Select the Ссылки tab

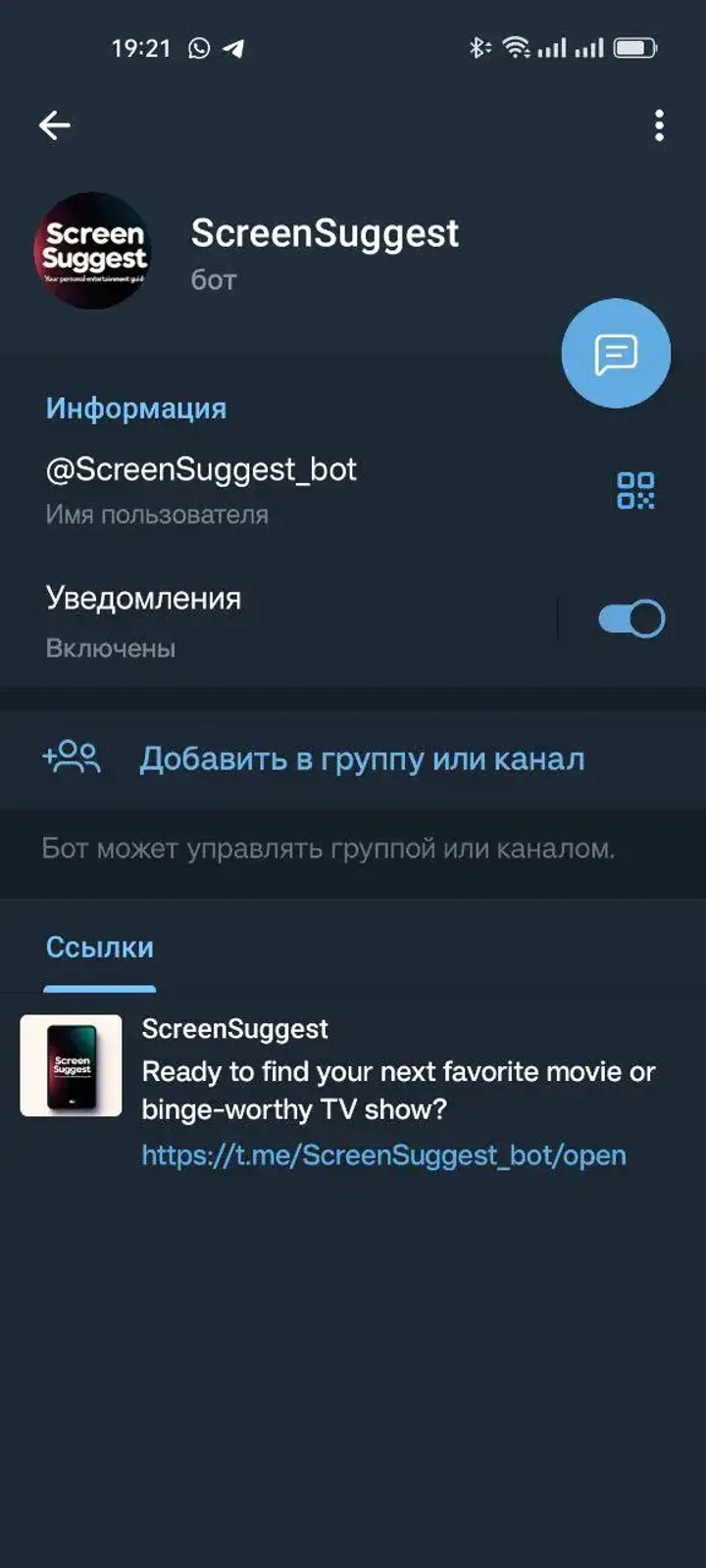point(99,947)
